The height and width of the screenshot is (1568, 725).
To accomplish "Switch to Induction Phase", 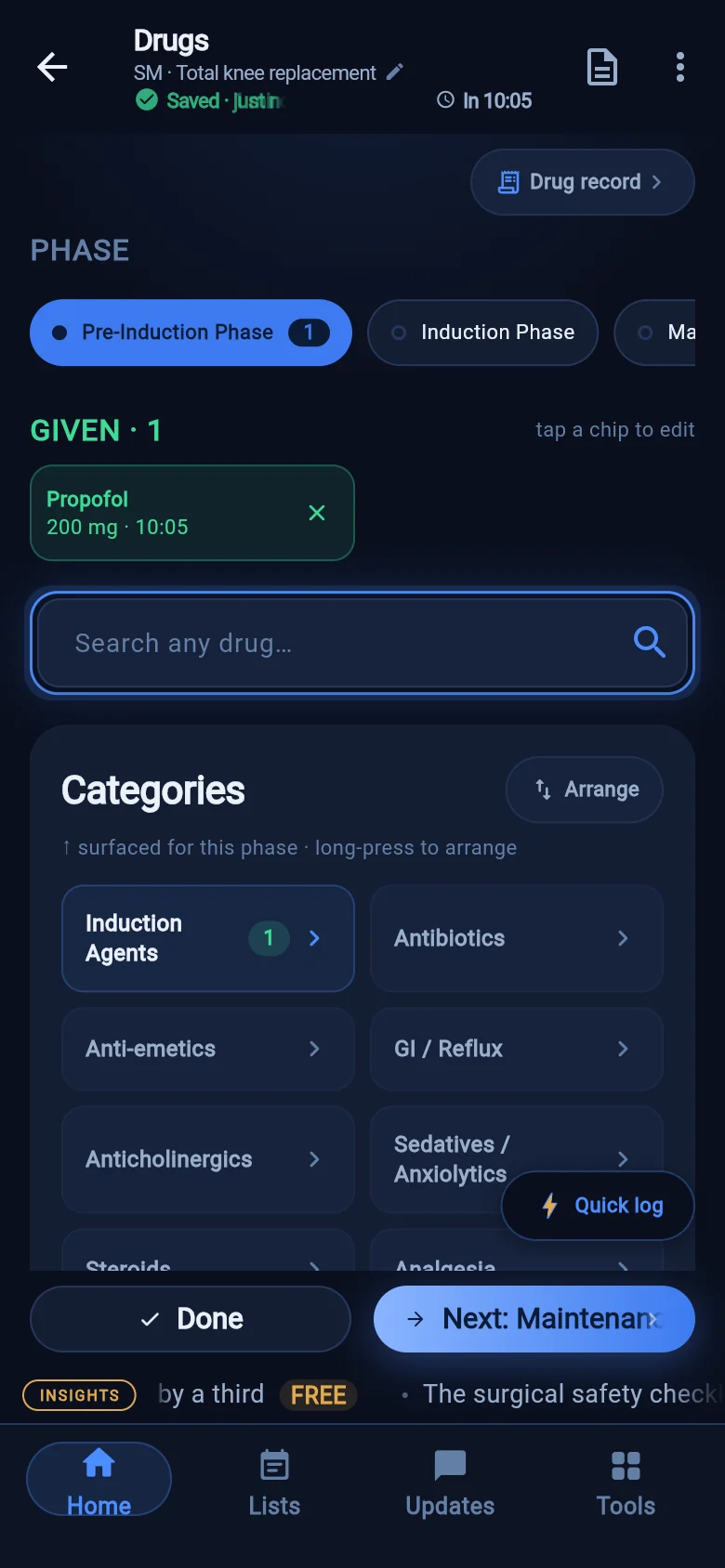I will pos(482,333).
